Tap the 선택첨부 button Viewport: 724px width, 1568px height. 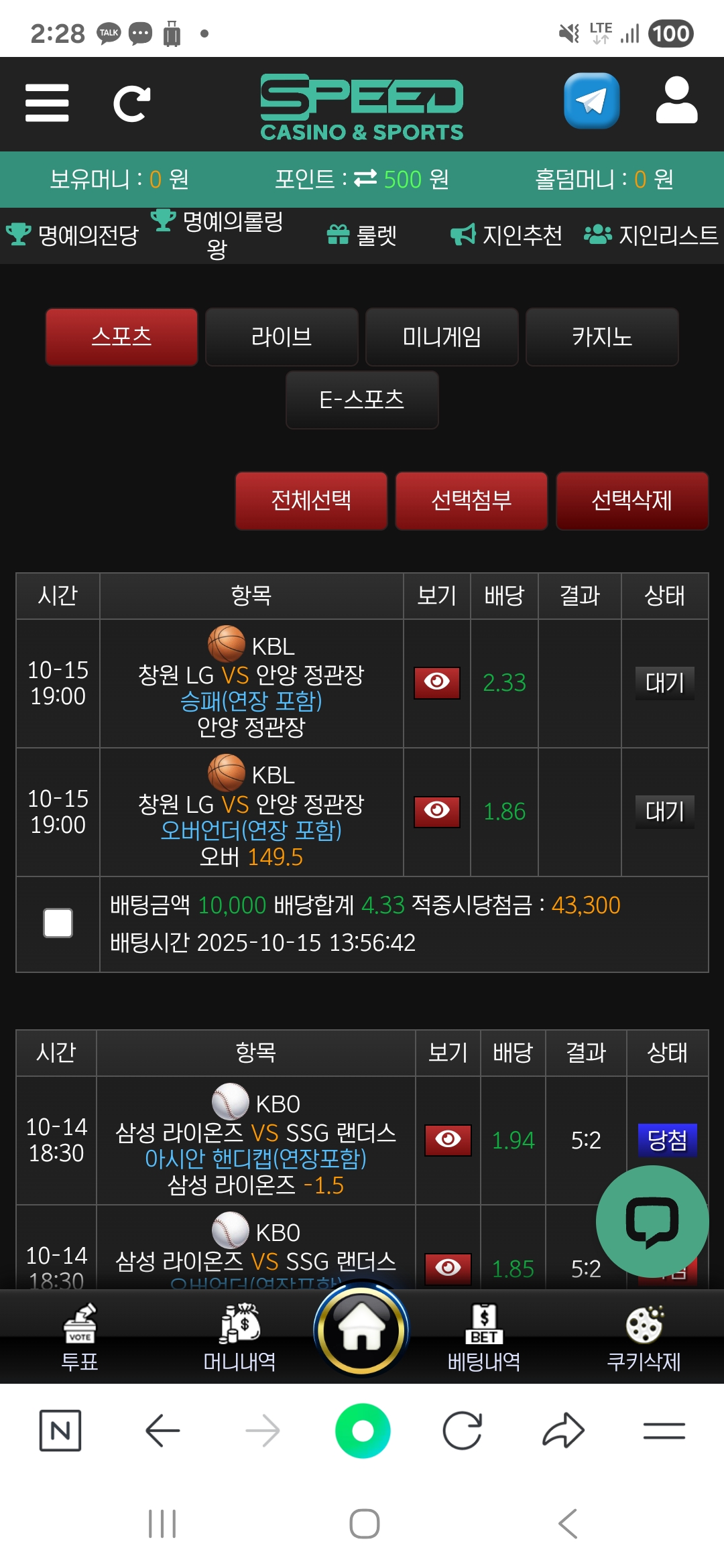[x=471, y=501]
